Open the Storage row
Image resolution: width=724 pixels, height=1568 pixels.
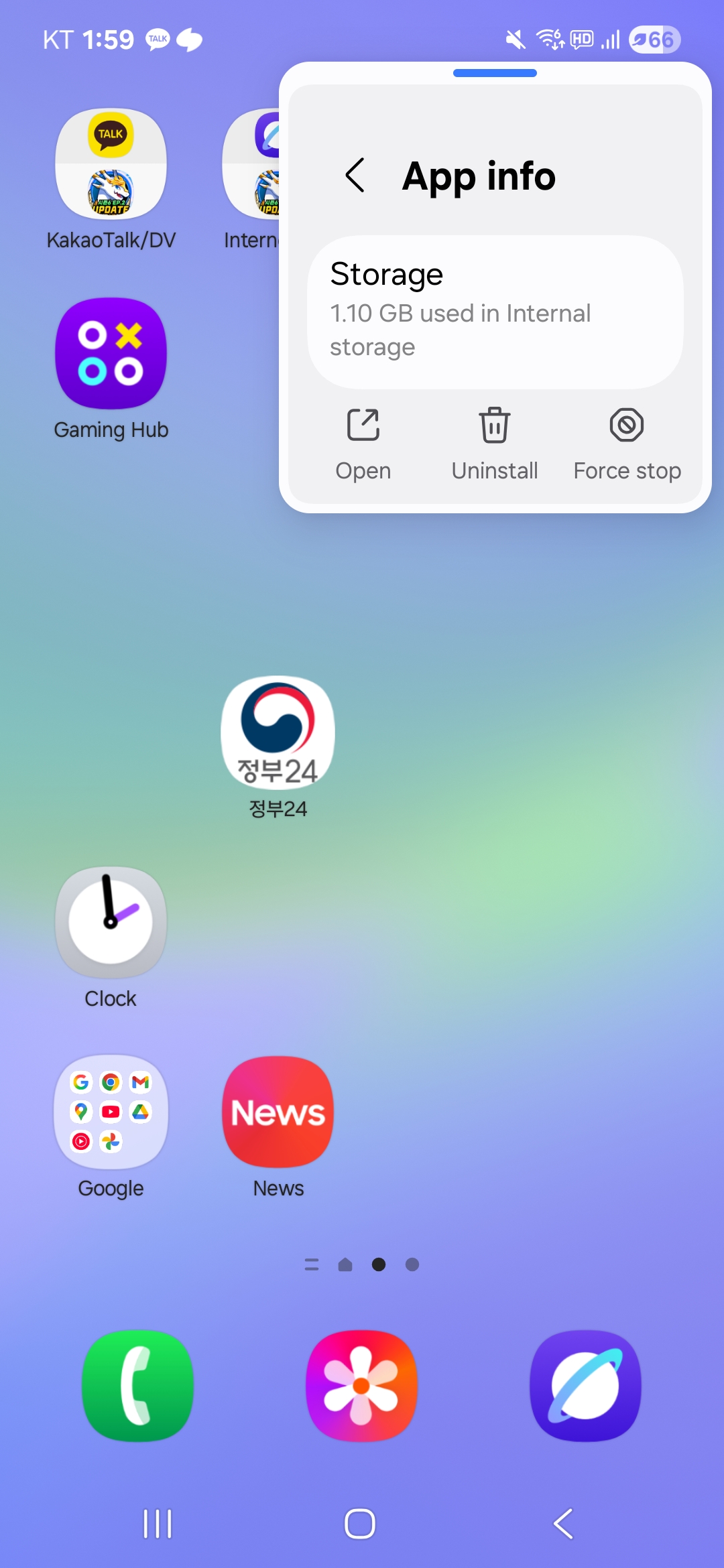(495, 312)
